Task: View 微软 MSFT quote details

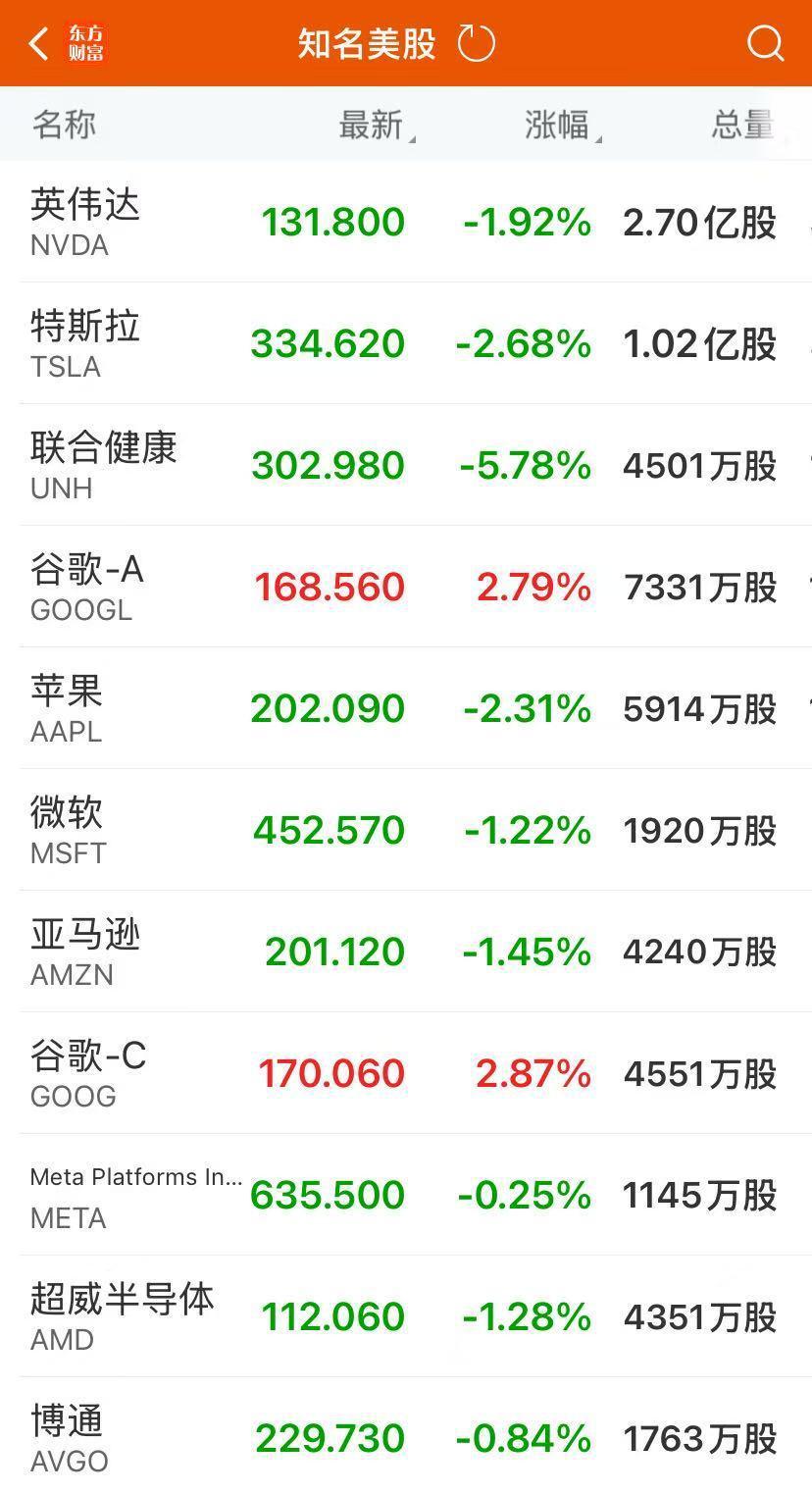Action: 406,830
